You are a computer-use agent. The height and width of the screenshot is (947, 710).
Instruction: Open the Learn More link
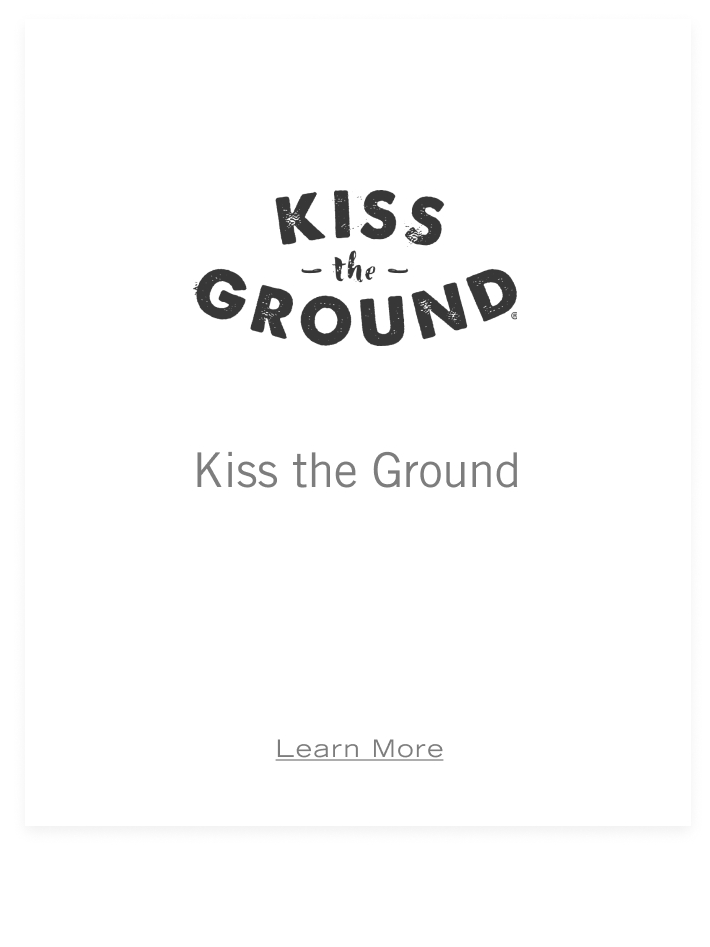pos(359,748)
